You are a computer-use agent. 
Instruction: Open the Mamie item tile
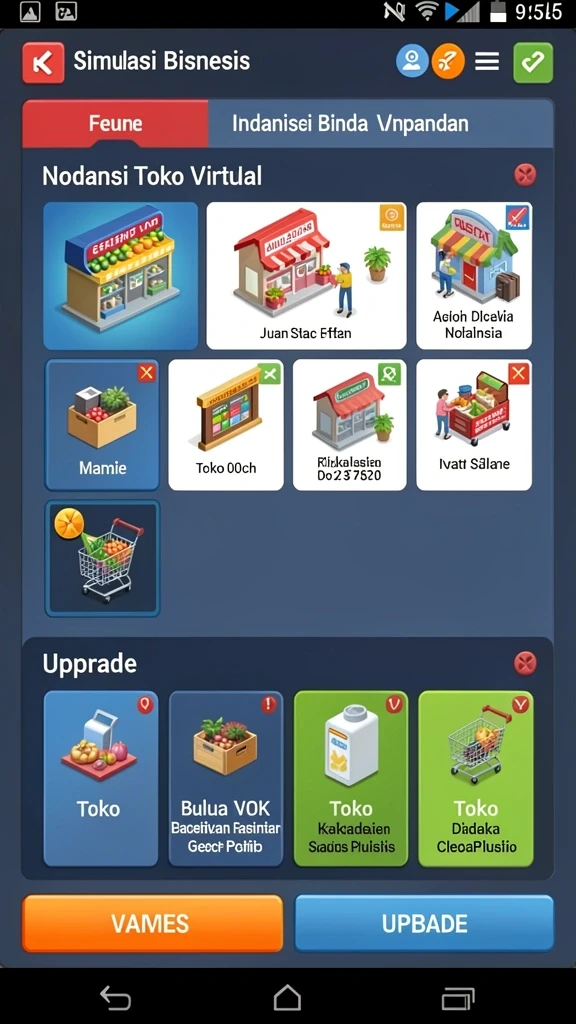point(102,424)
